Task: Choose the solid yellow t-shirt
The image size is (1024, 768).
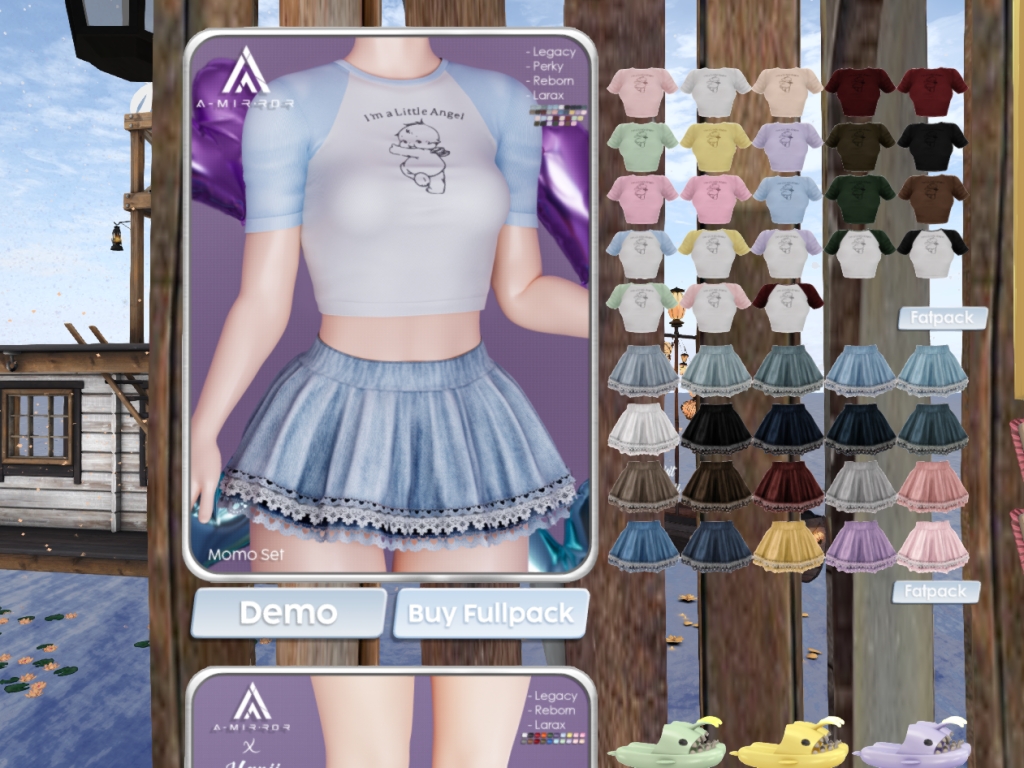Action: point(715,145)
